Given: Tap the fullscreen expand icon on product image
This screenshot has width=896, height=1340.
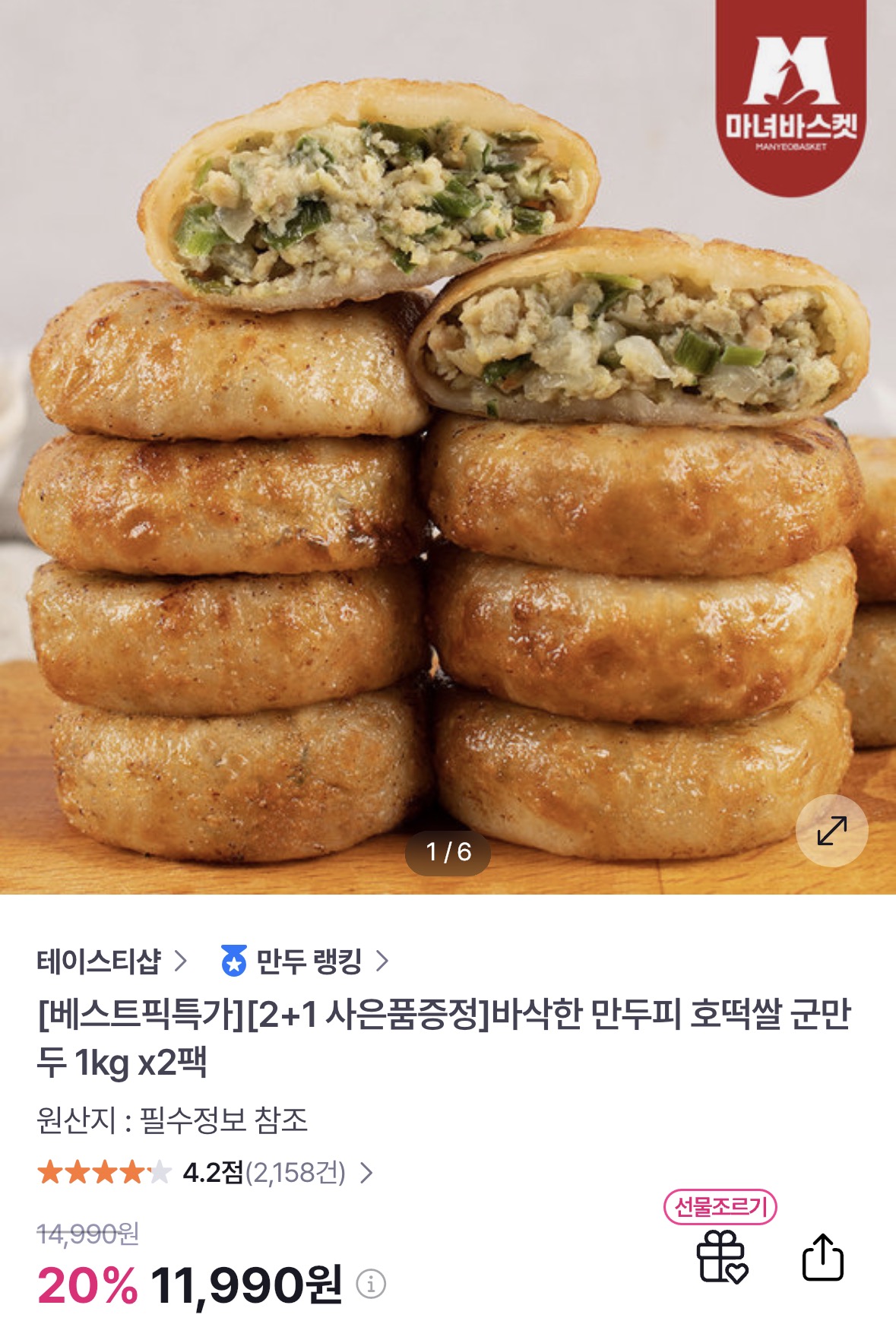Looking at the screenshot, I should 833,831.
